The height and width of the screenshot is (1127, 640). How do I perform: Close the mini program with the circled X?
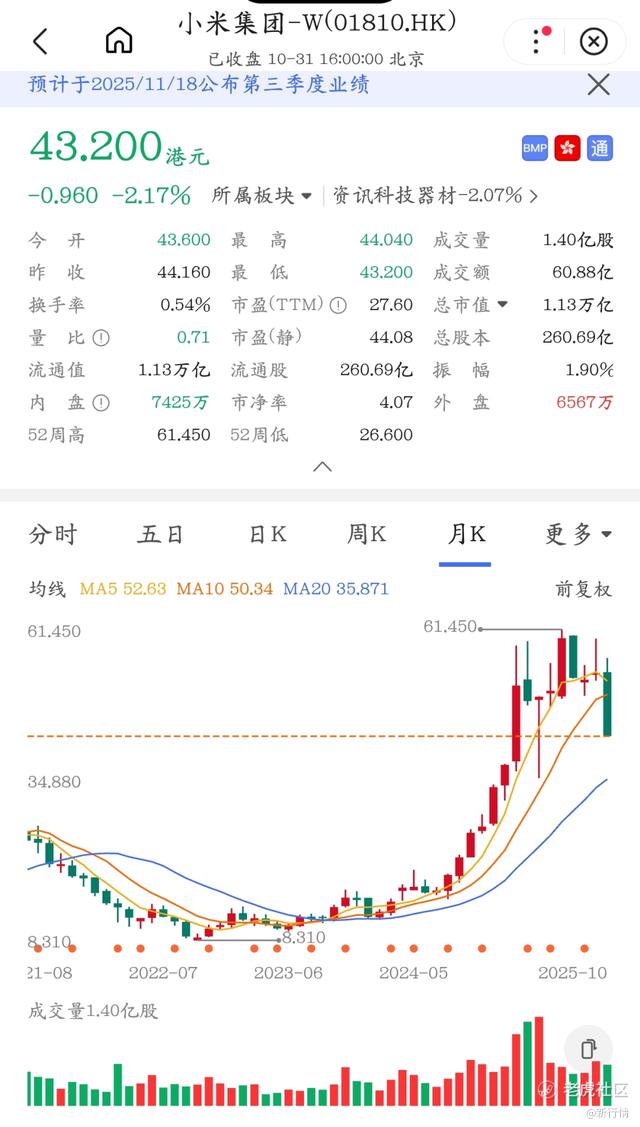593,41
